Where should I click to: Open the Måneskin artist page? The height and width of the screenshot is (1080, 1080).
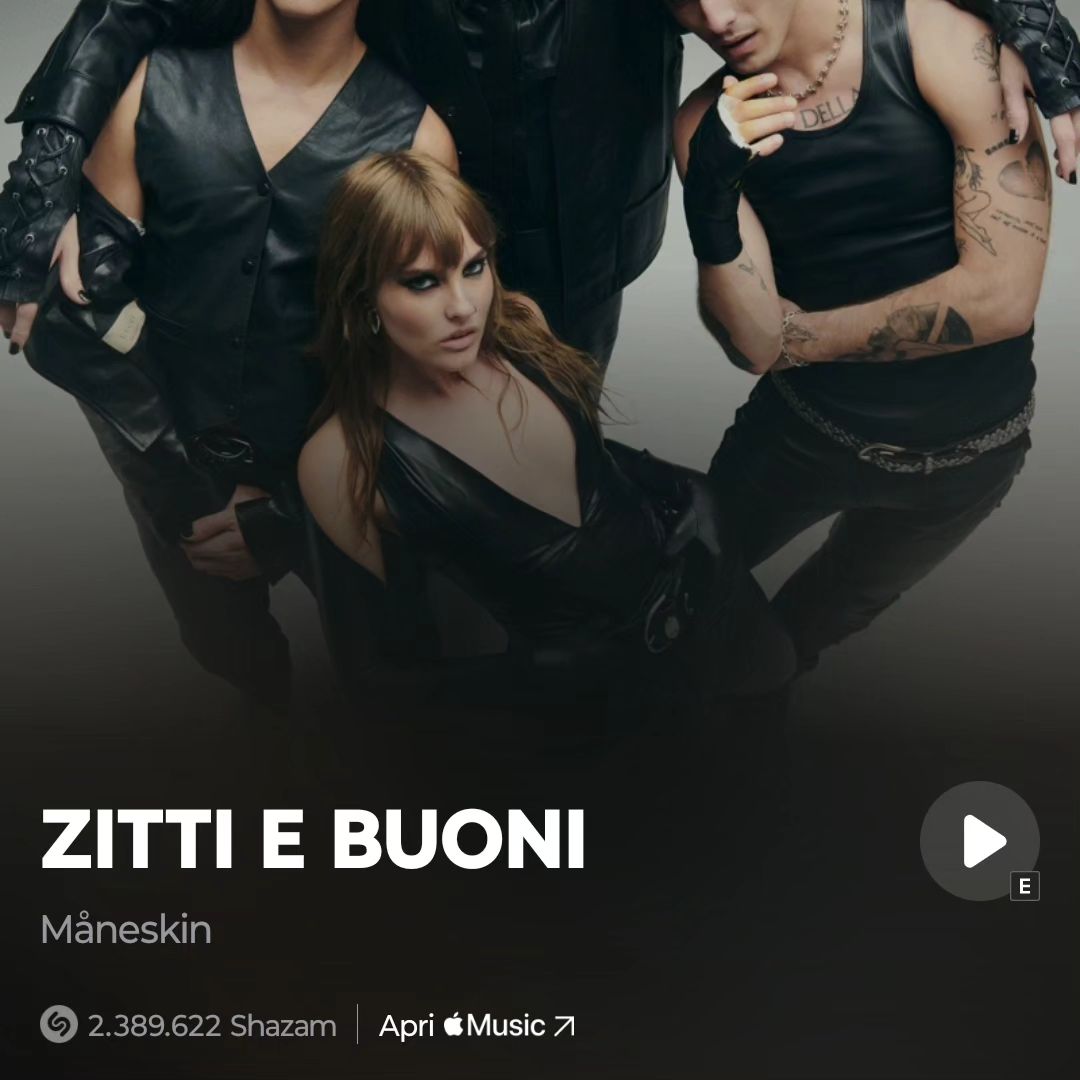(x=126, y=930)
